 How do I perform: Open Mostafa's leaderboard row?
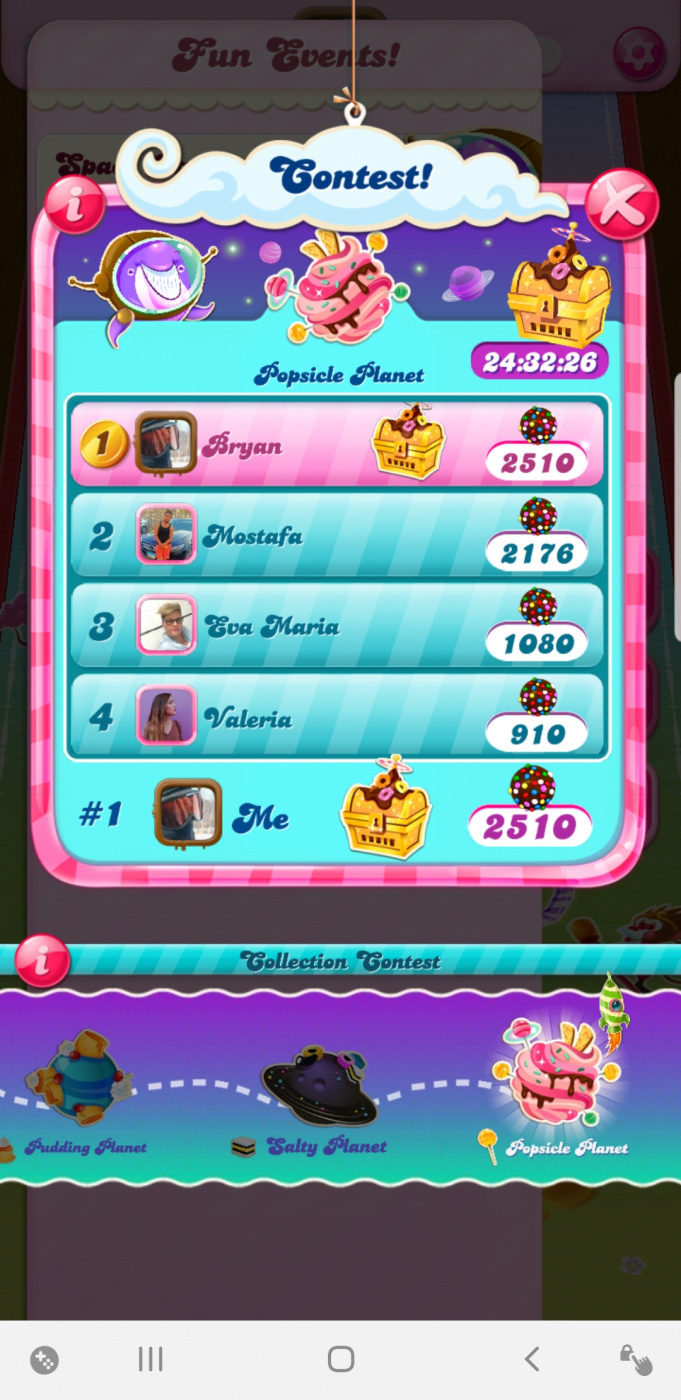pos(336,536)
